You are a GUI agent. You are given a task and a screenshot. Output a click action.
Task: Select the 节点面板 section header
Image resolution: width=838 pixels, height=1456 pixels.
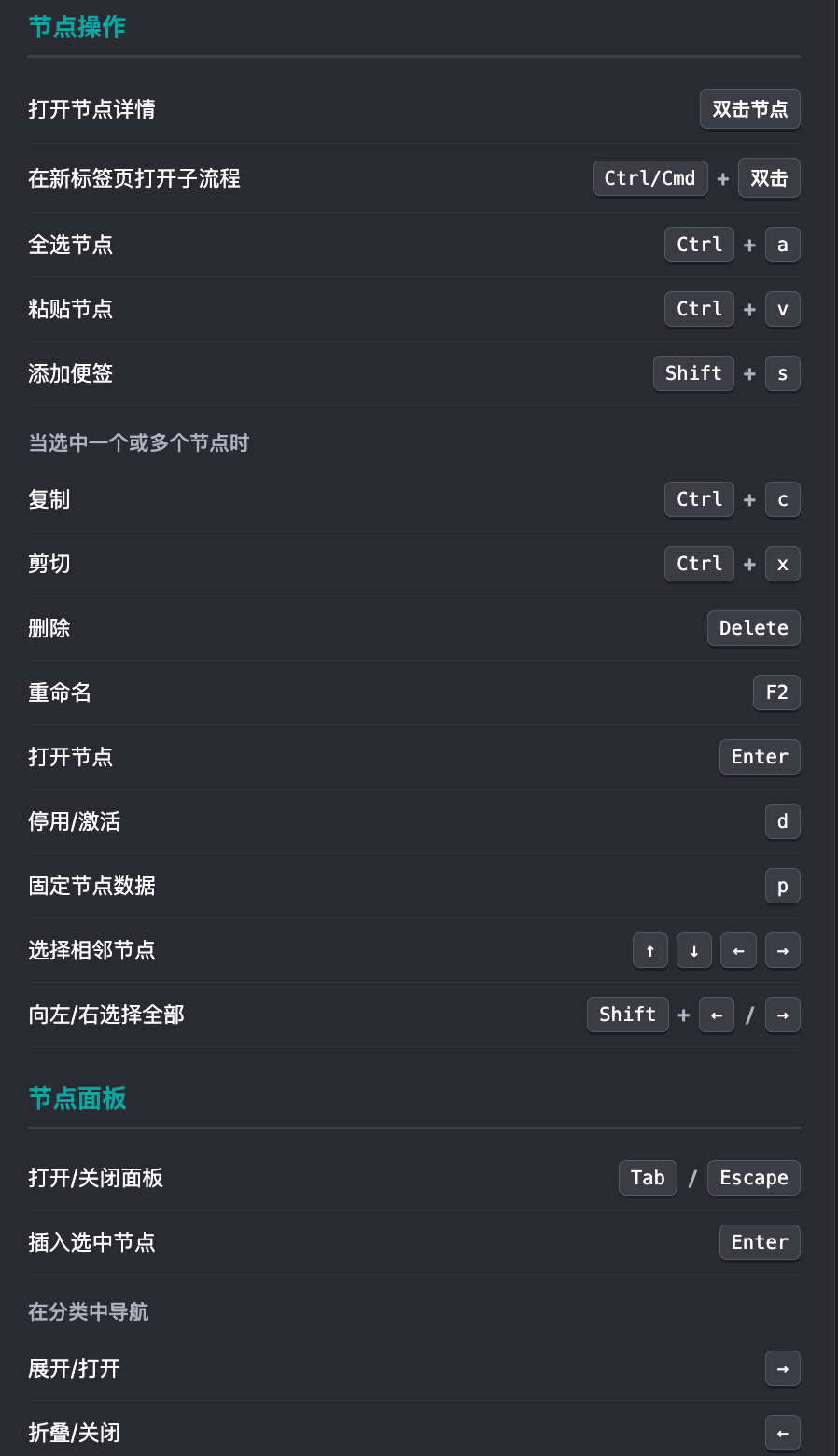(77, 1099)
